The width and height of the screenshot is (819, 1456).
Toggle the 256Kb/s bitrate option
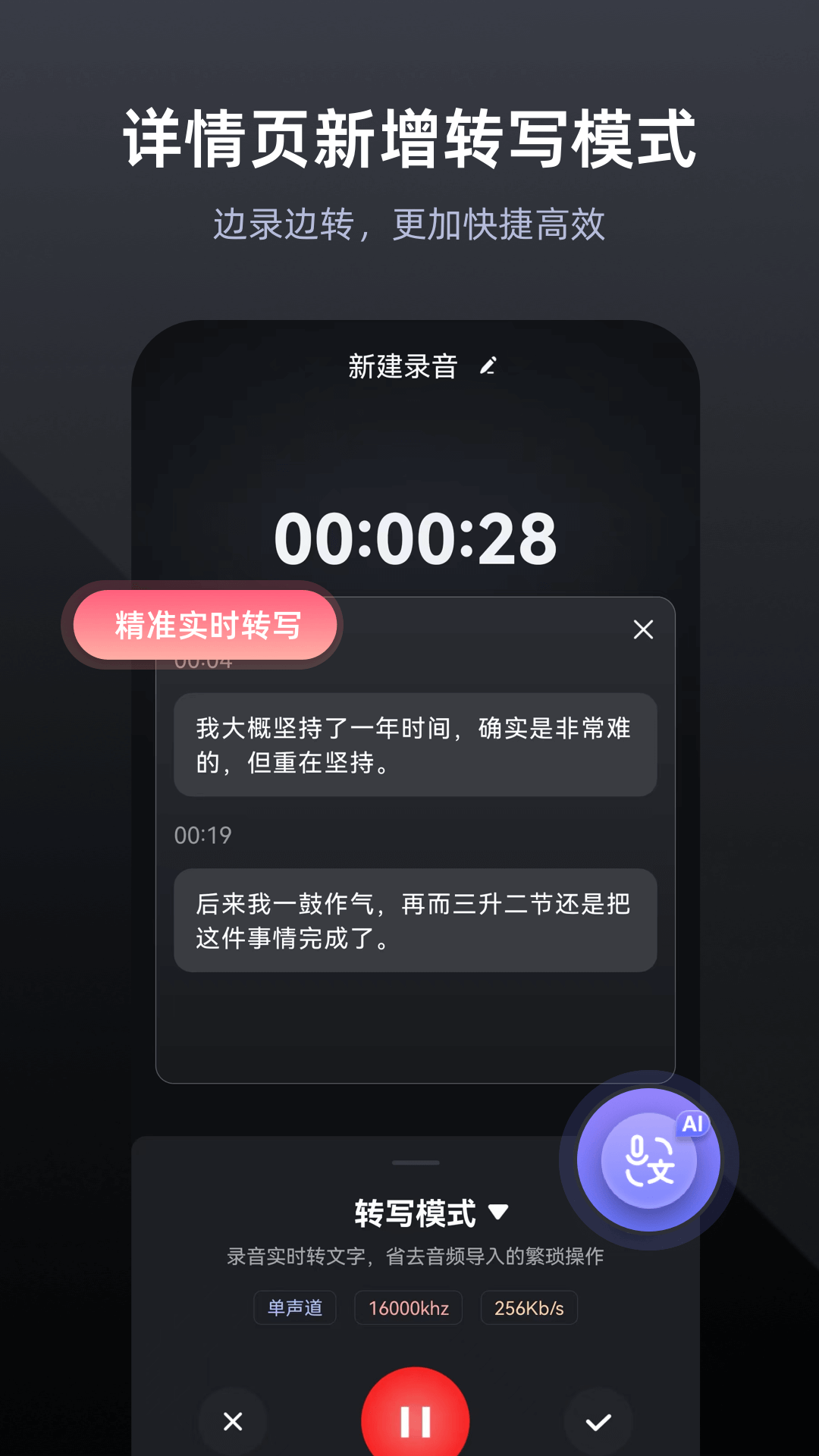coord(529,1307)
